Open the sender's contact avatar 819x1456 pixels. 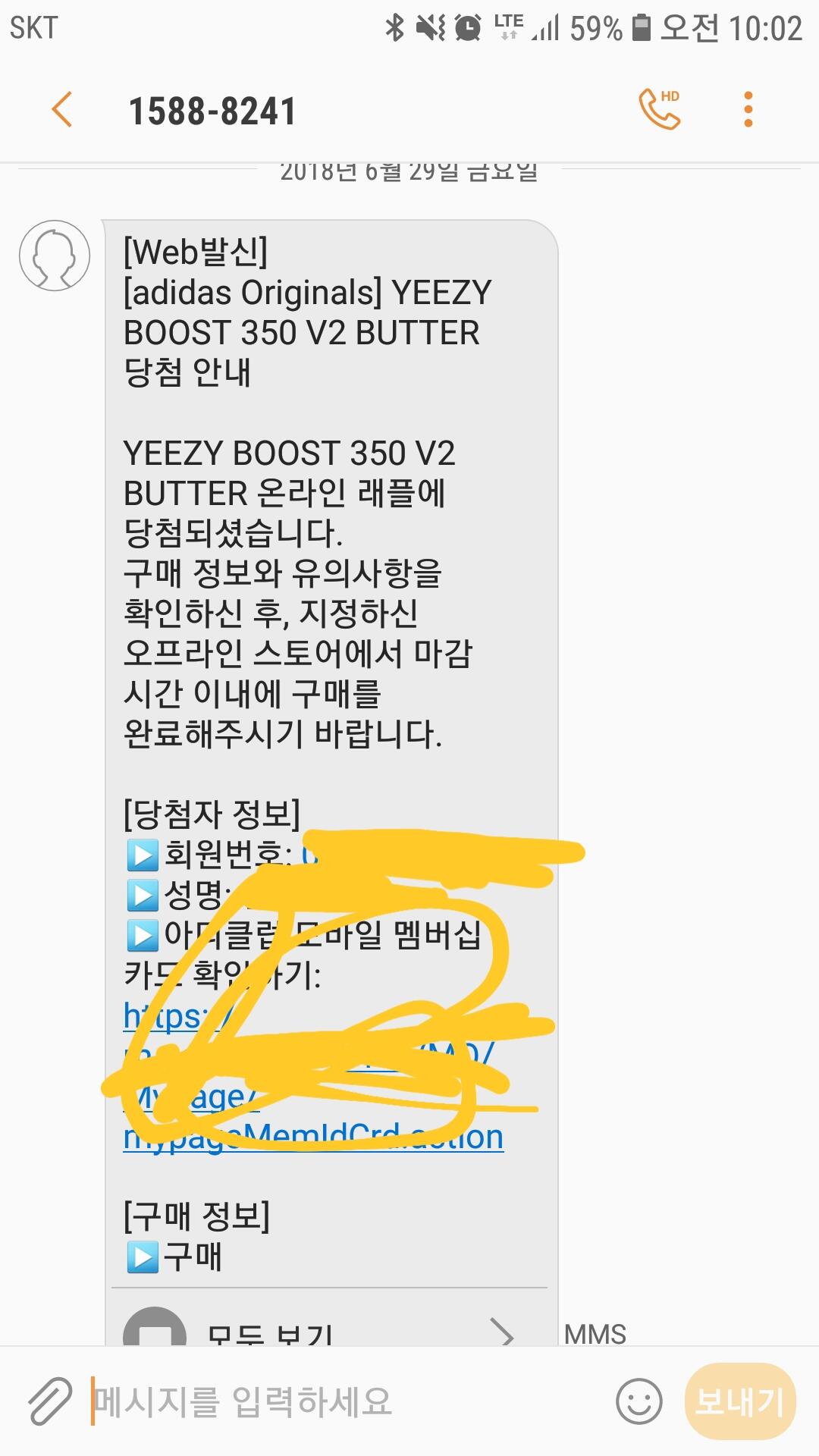coord(55,256)
